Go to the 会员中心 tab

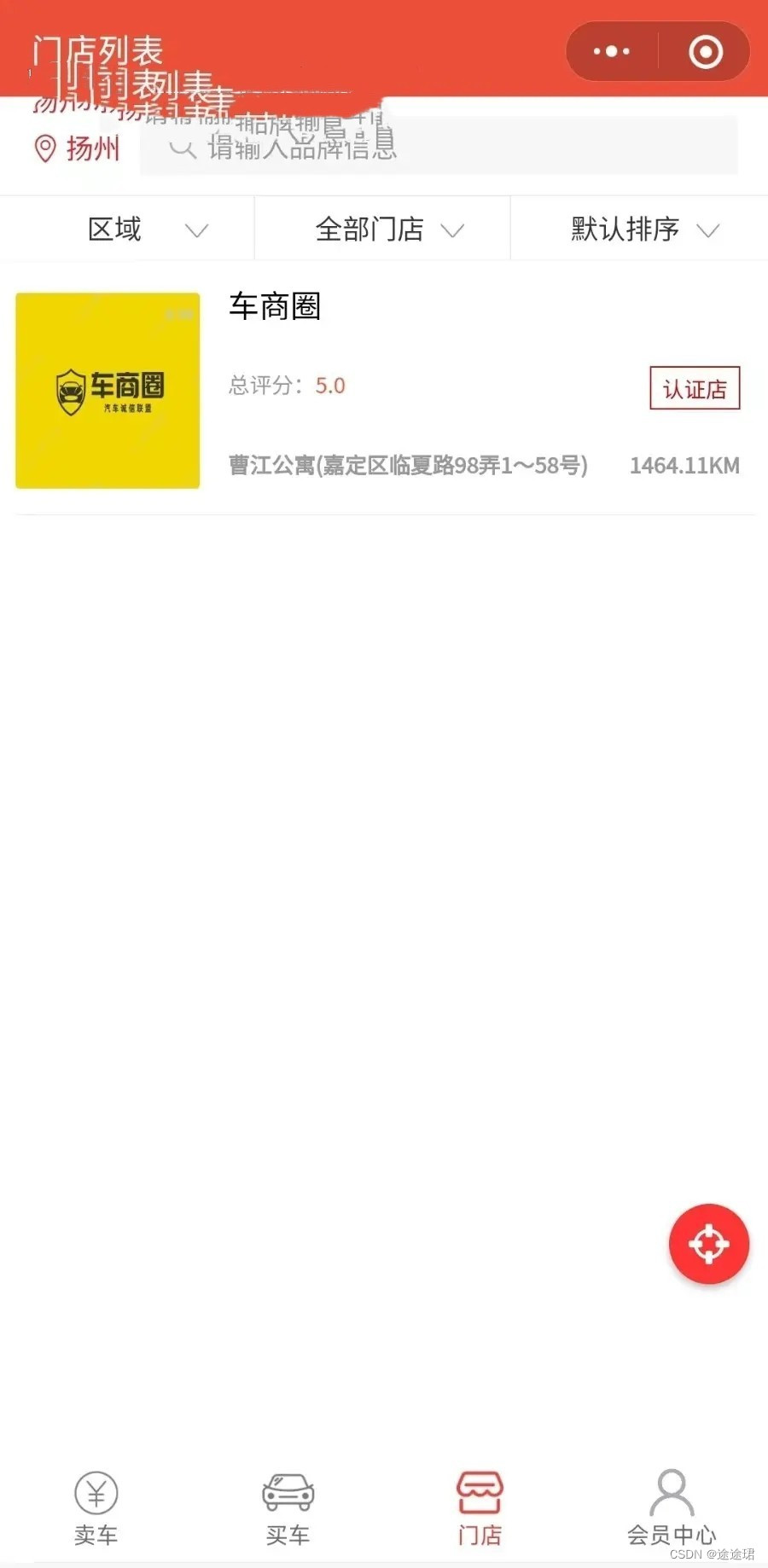(672, 1508)
